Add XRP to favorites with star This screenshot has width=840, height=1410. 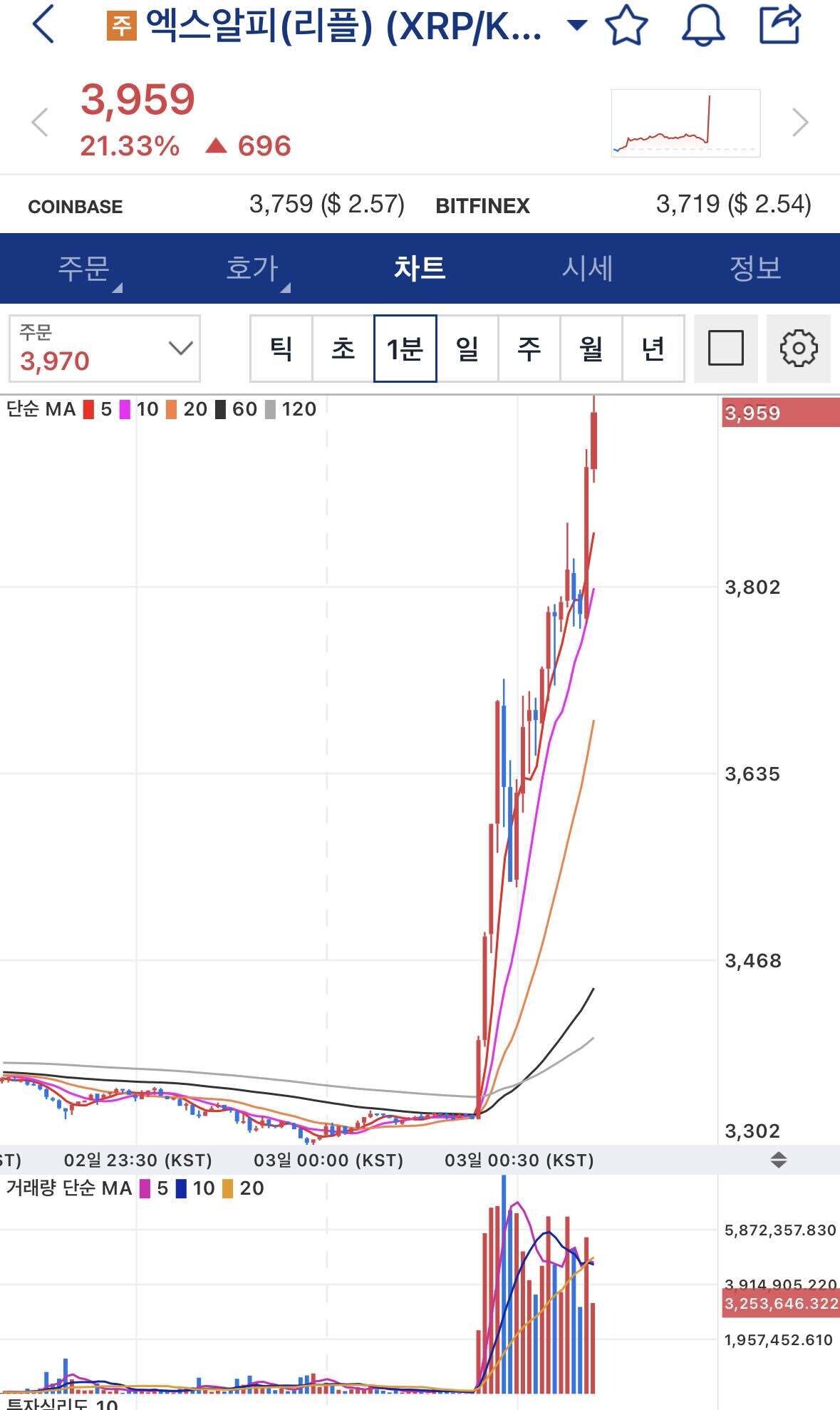(626, 26)
